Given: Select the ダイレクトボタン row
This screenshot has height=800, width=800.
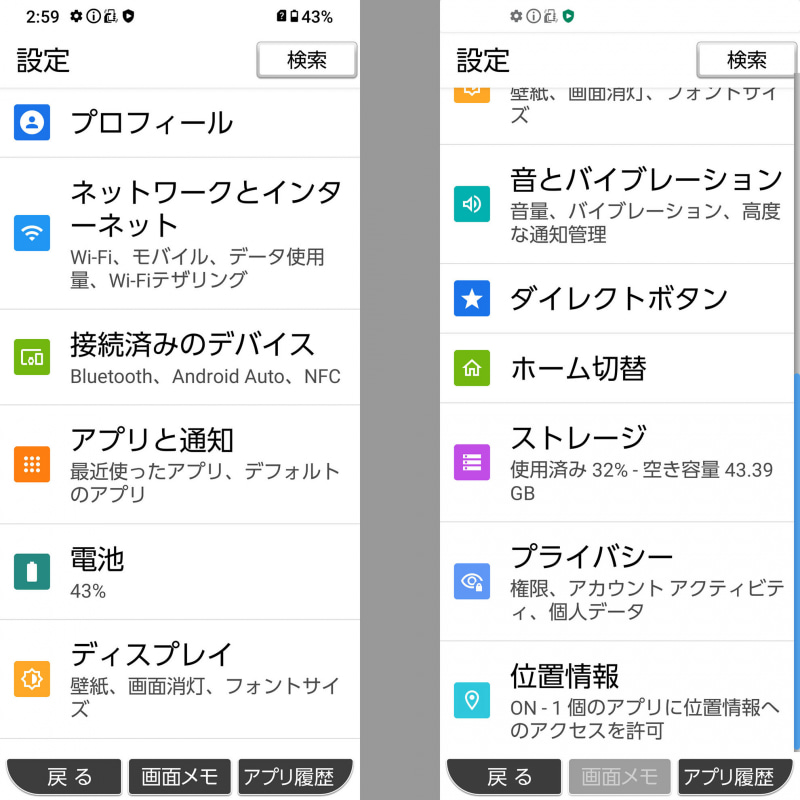Looking at the screenshot, I should point(620,298).
